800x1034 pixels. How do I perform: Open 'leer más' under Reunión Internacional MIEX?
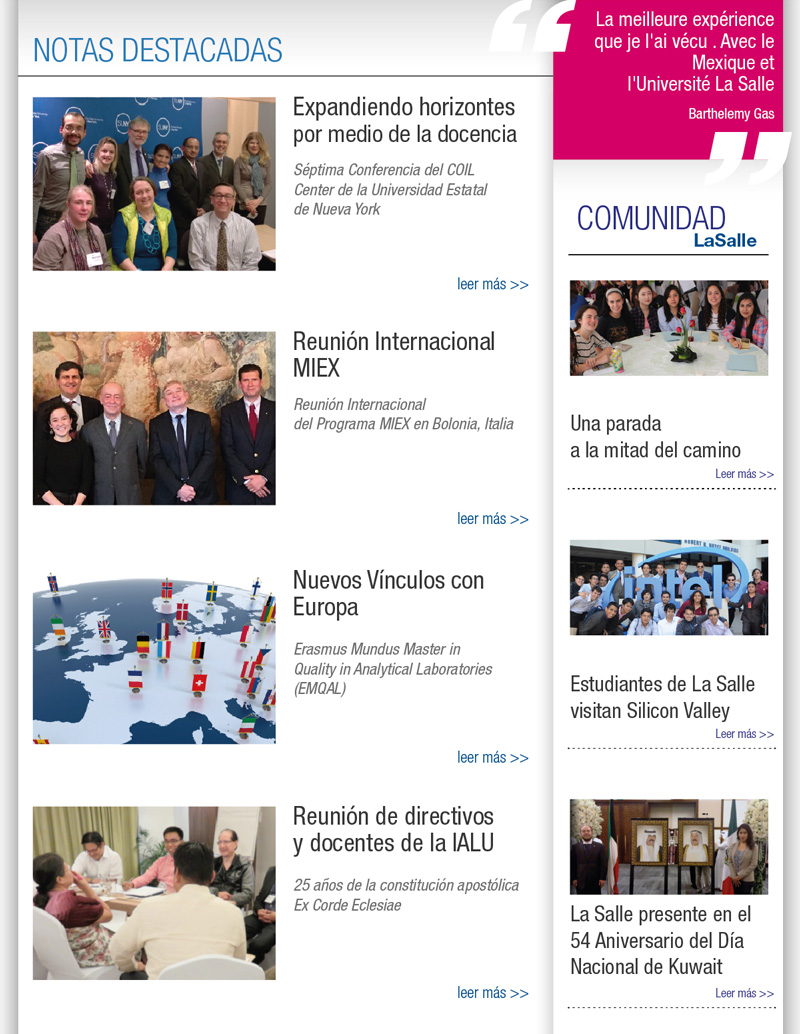[492, 519]
